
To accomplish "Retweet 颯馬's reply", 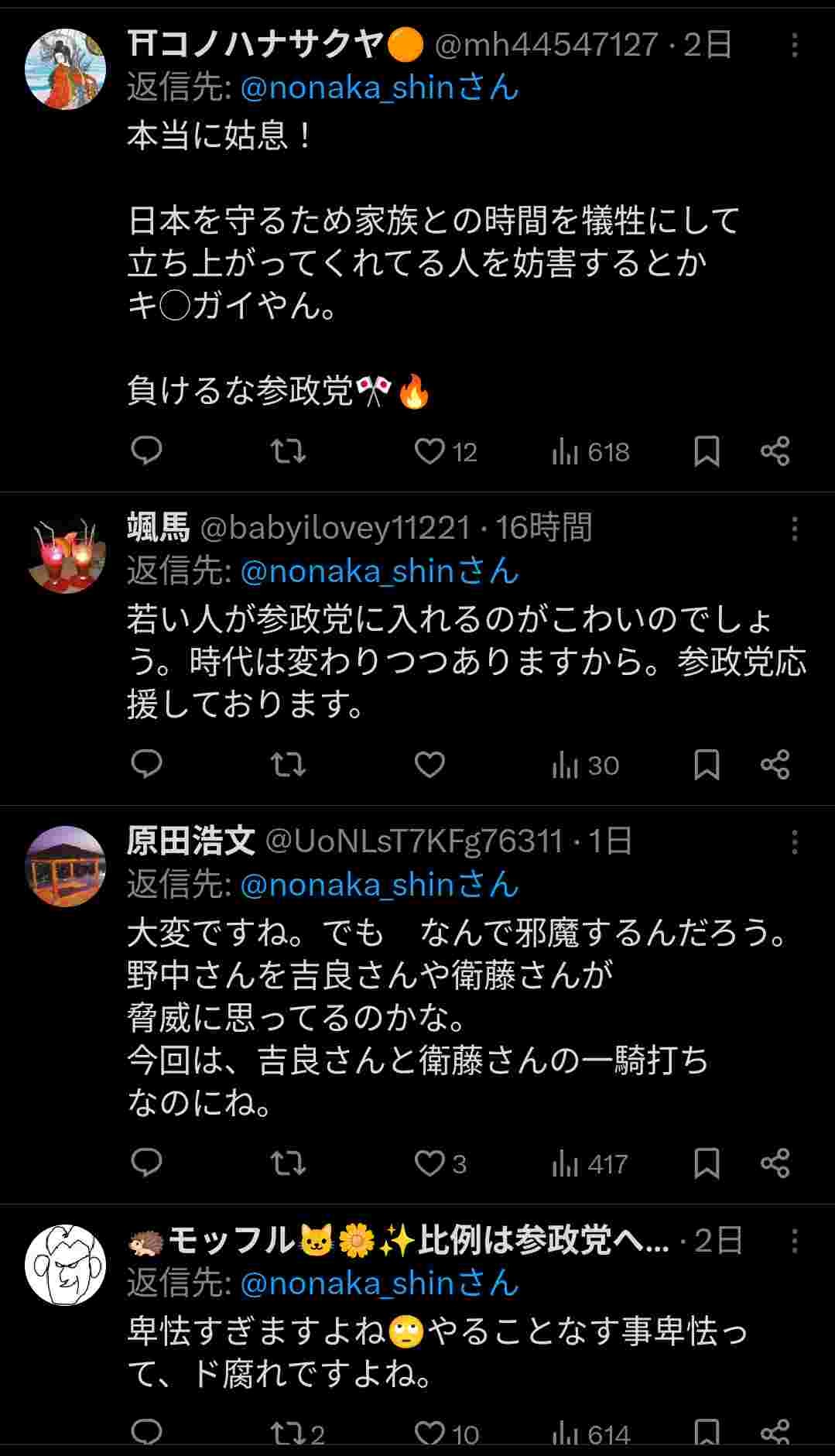I will (286, 766).
